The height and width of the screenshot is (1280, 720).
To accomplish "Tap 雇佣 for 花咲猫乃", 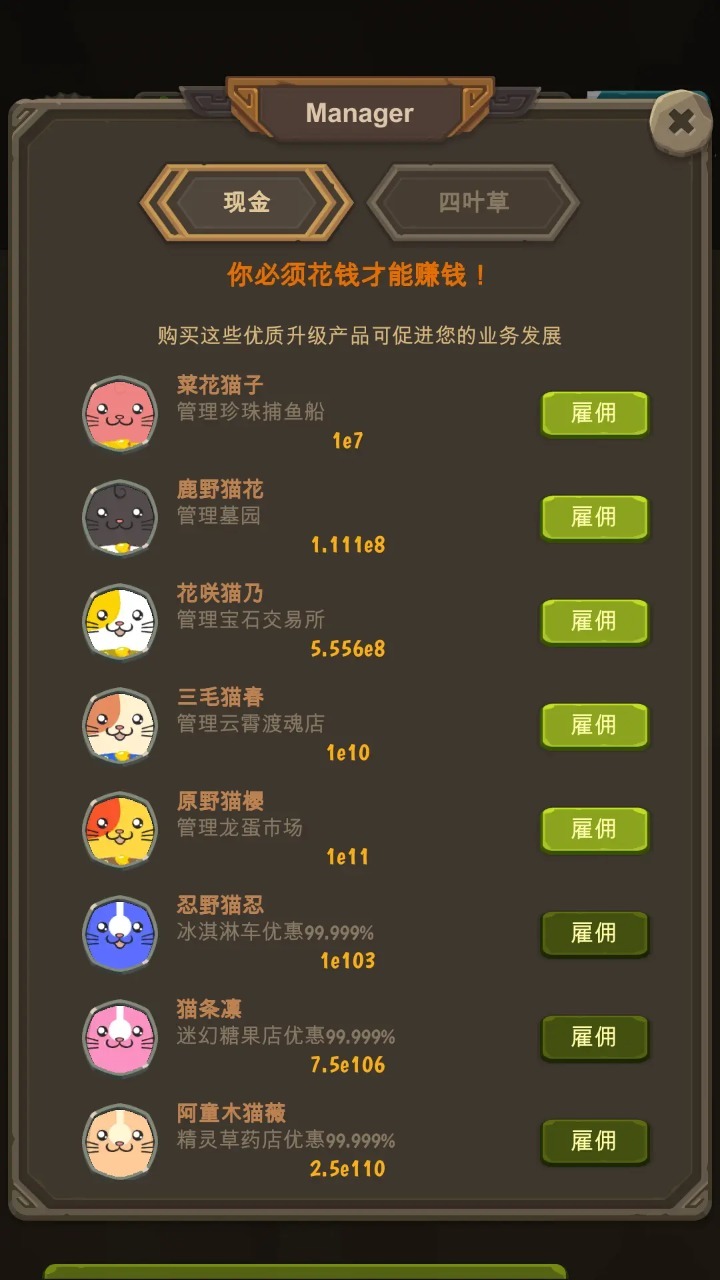I will coord(595,622).
